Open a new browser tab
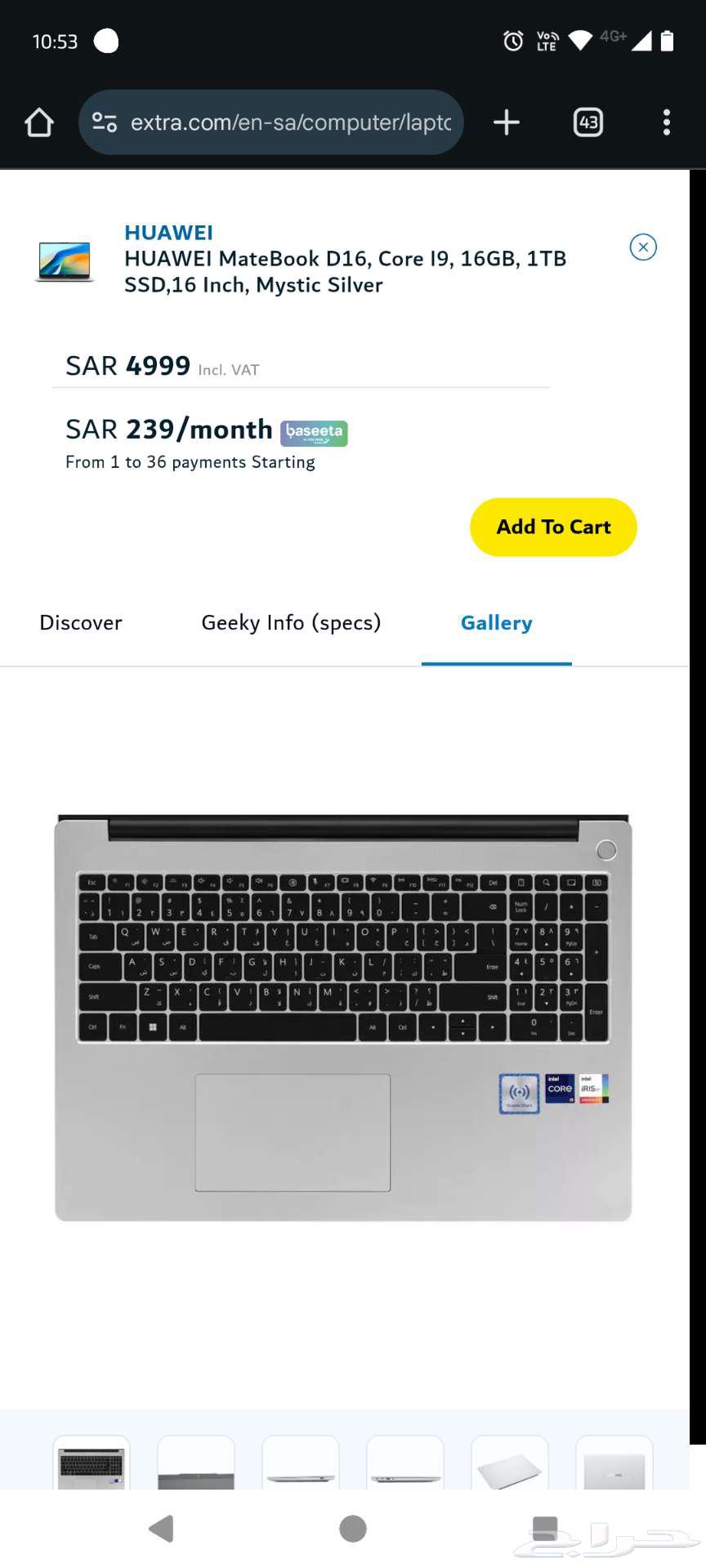The image size is (706, 1568). point(507,122)
